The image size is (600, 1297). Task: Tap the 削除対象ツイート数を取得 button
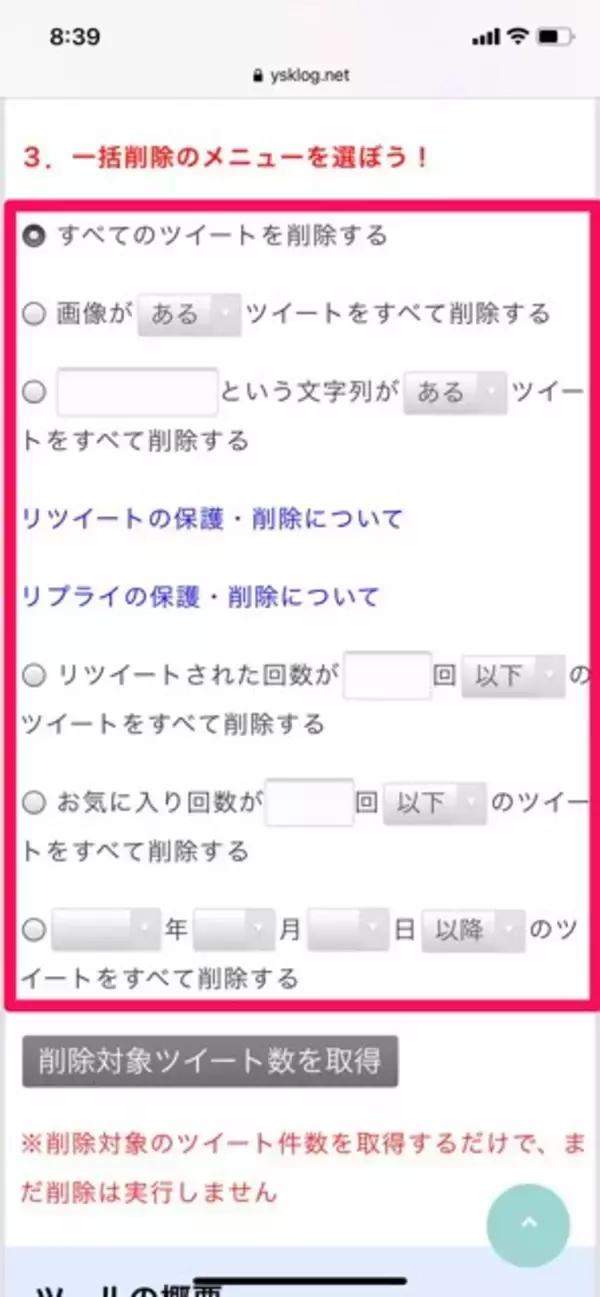coord(210,1061)
